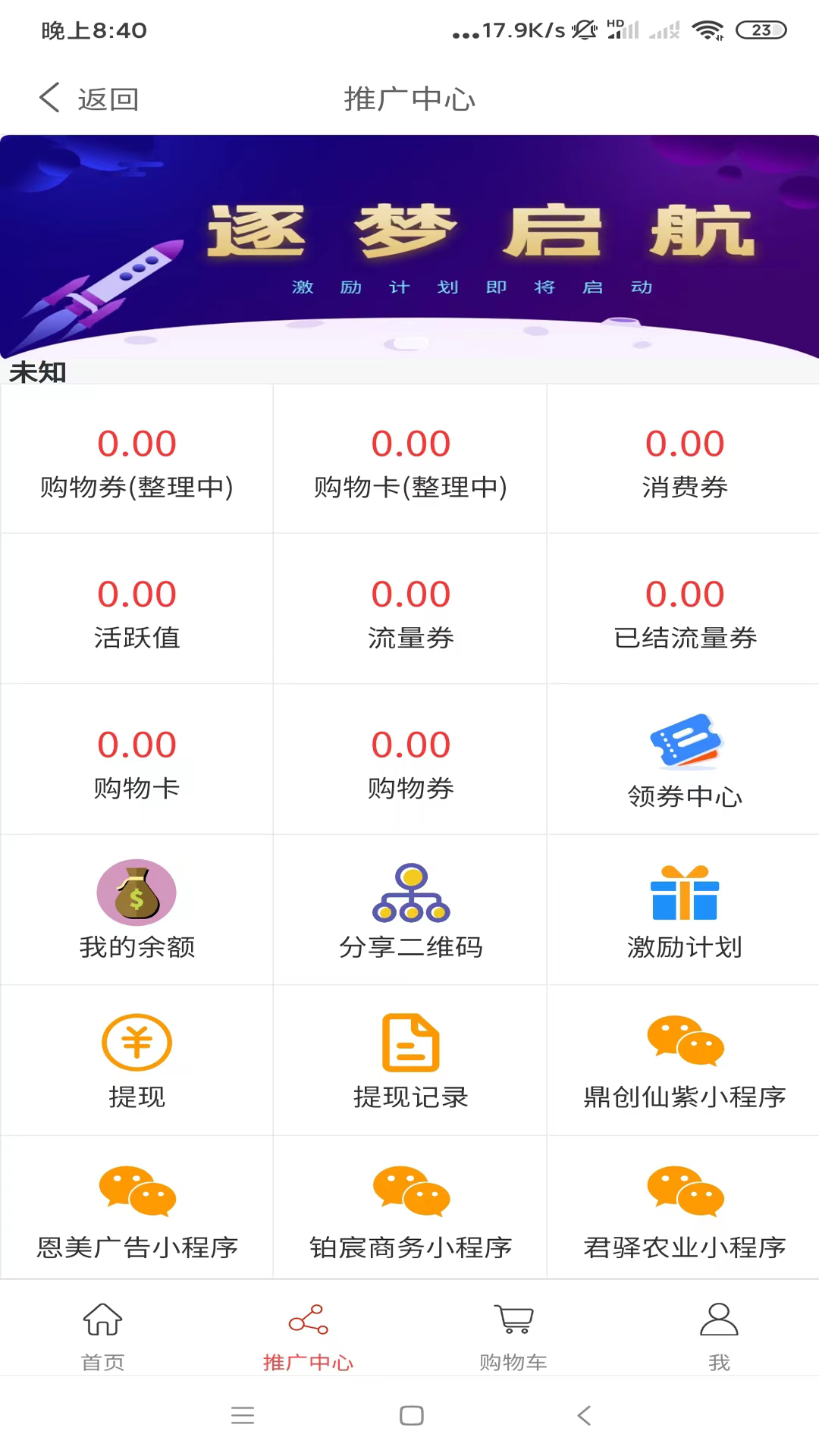Tap 提现 to withdraw funds

coord(136,1060)
